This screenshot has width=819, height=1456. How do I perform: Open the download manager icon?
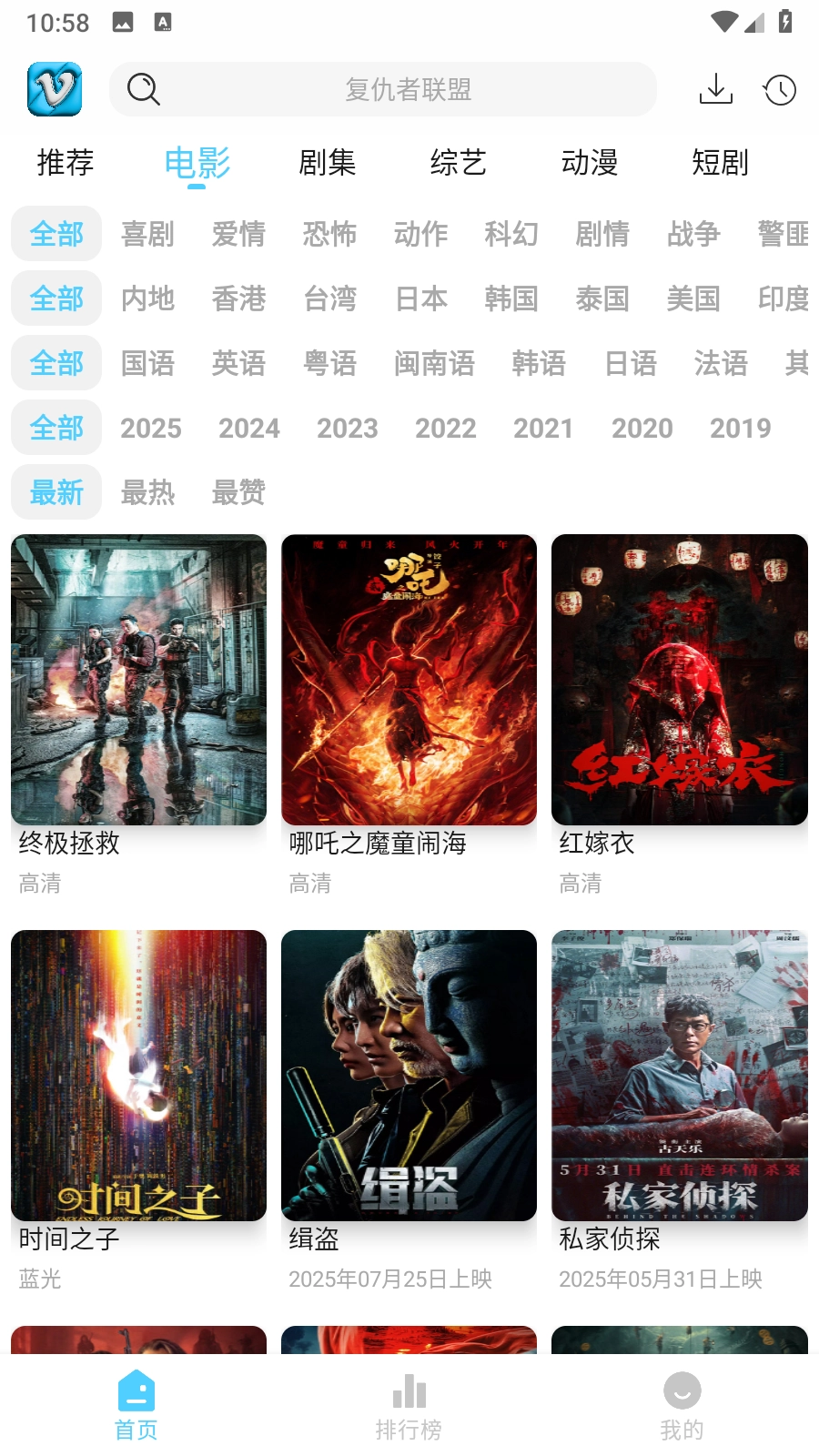tap(715, 88)
